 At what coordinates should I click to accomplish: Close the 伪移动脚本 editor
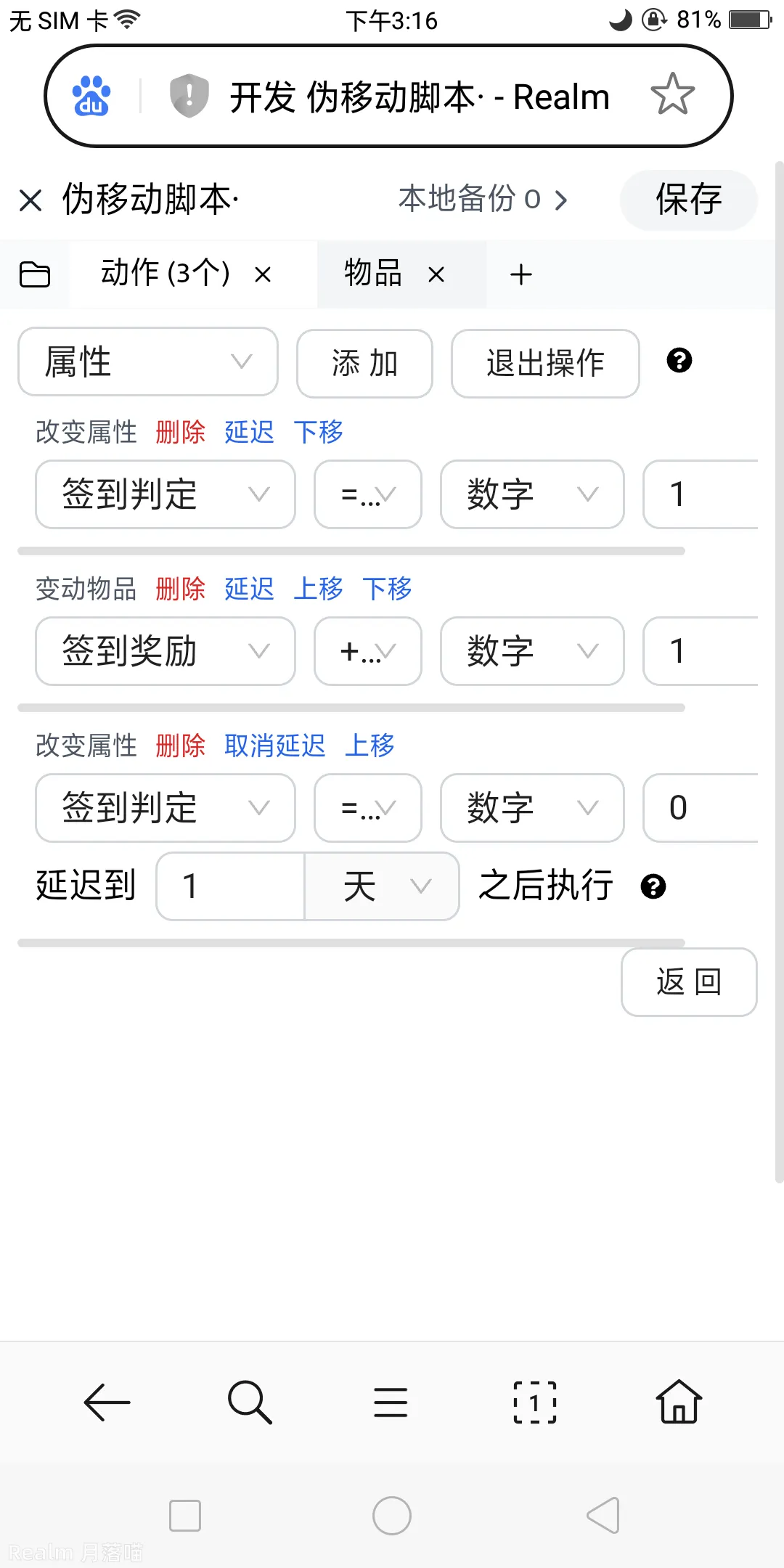[x=30, y=200]
